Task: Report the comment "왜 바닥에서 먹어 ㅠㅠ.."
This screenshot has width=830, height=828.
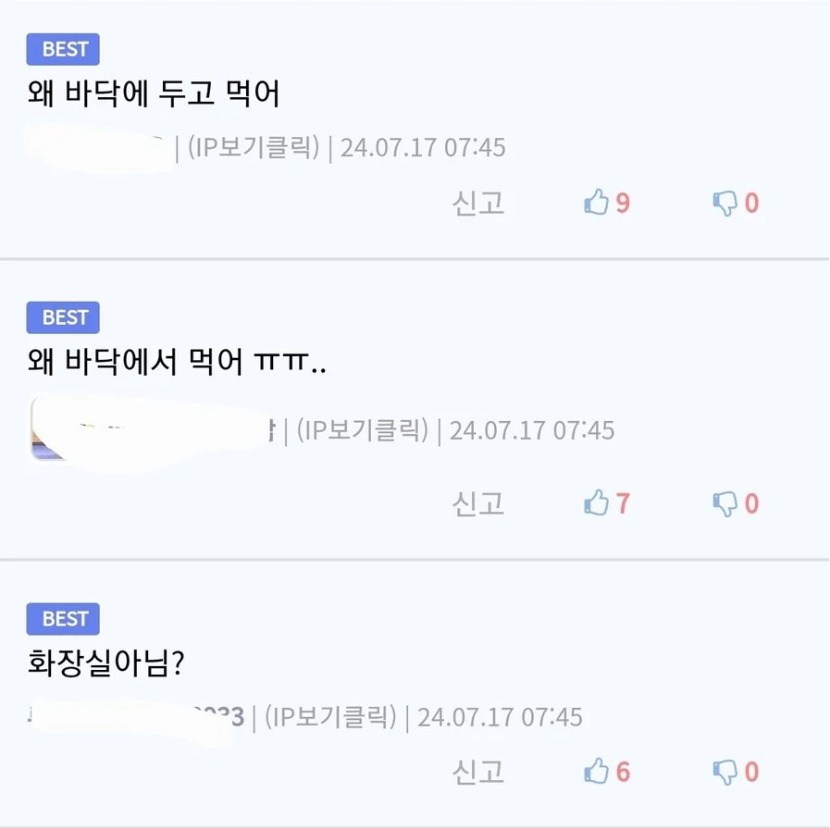Action: (478, 502)
